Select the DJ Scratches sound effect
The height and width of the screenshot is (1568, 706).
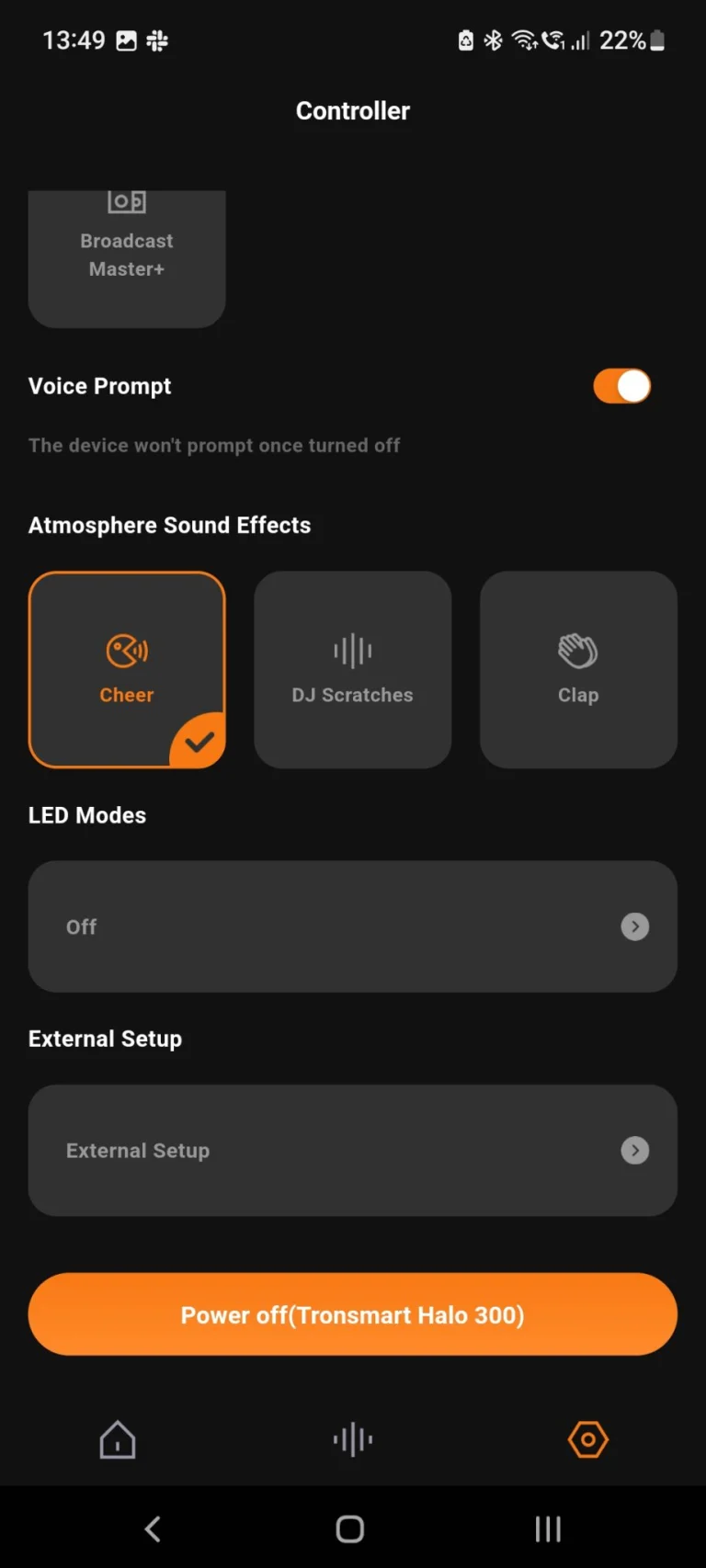[352, 670]
